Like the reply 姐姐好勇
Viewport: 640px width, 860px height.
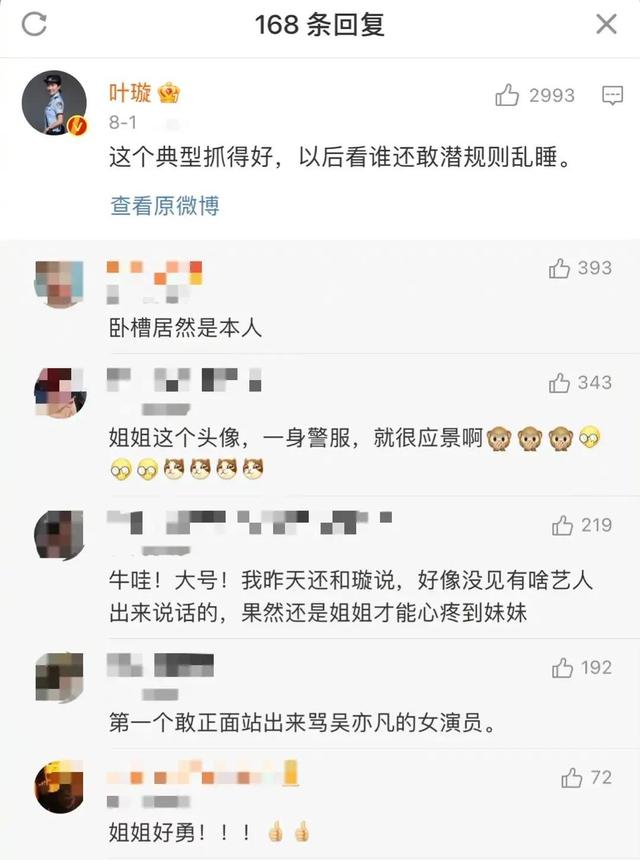pos(572,777)
